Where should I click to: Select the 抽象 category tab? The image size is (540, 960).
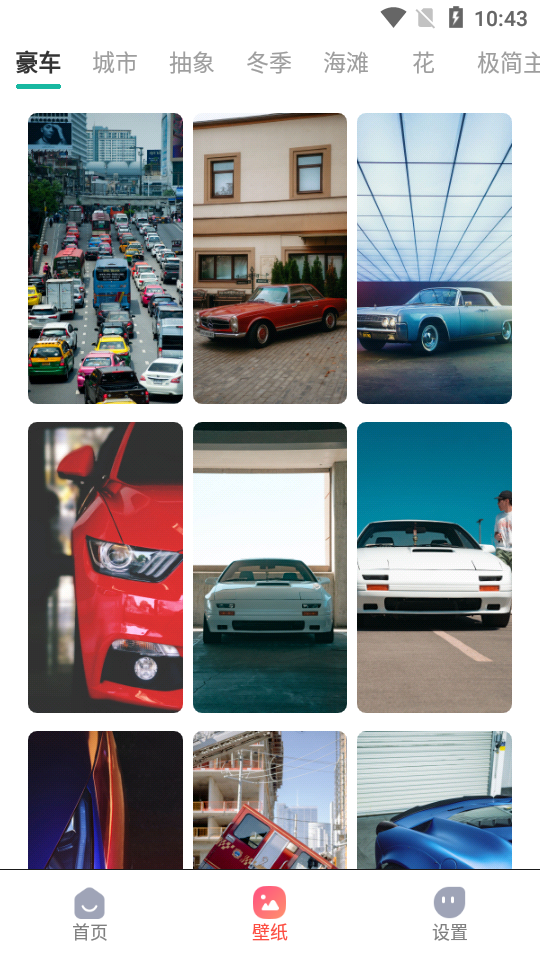tap(192, 63)
